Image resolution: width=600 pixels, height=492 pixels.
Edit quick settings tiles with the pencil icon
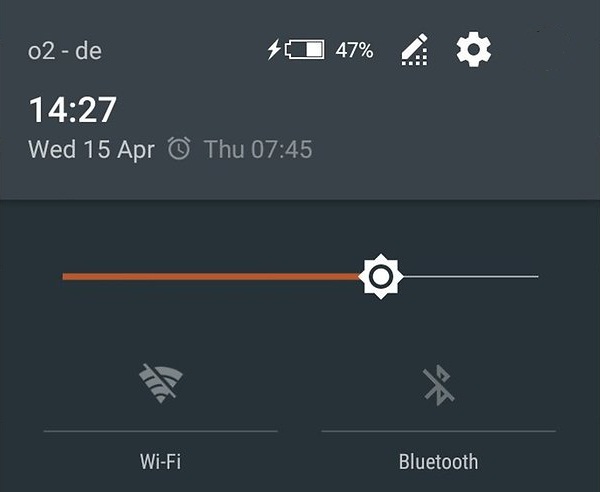pos(414,50)
